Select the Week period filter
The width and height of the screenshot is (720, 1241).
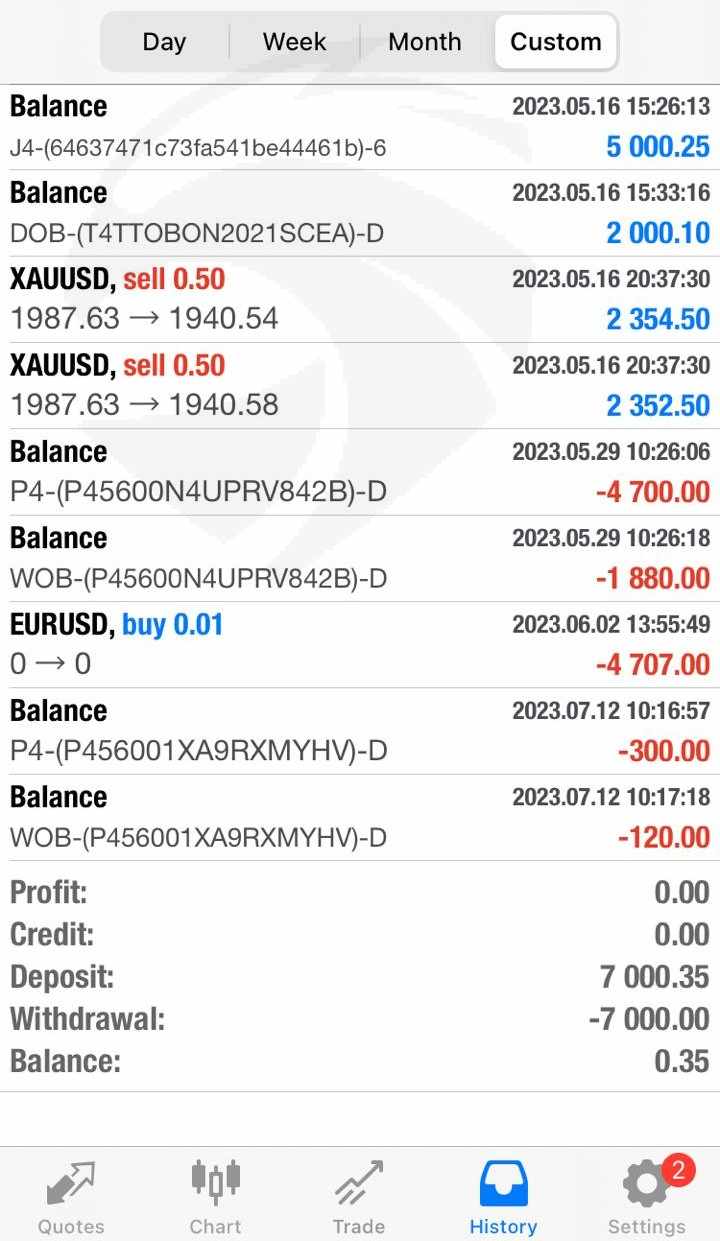click(x=294, y=42)
